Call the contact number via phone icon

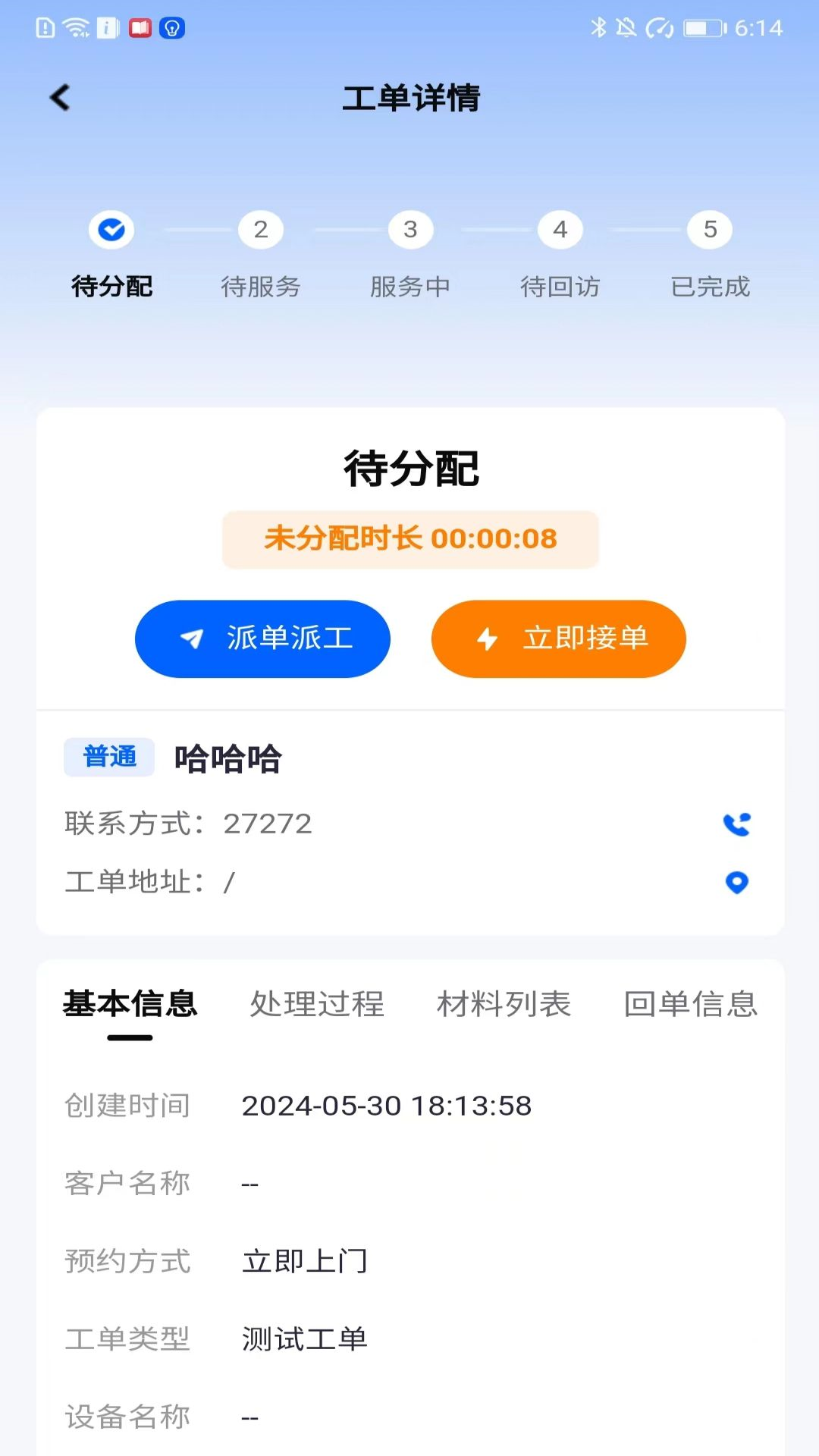[736, 824]
